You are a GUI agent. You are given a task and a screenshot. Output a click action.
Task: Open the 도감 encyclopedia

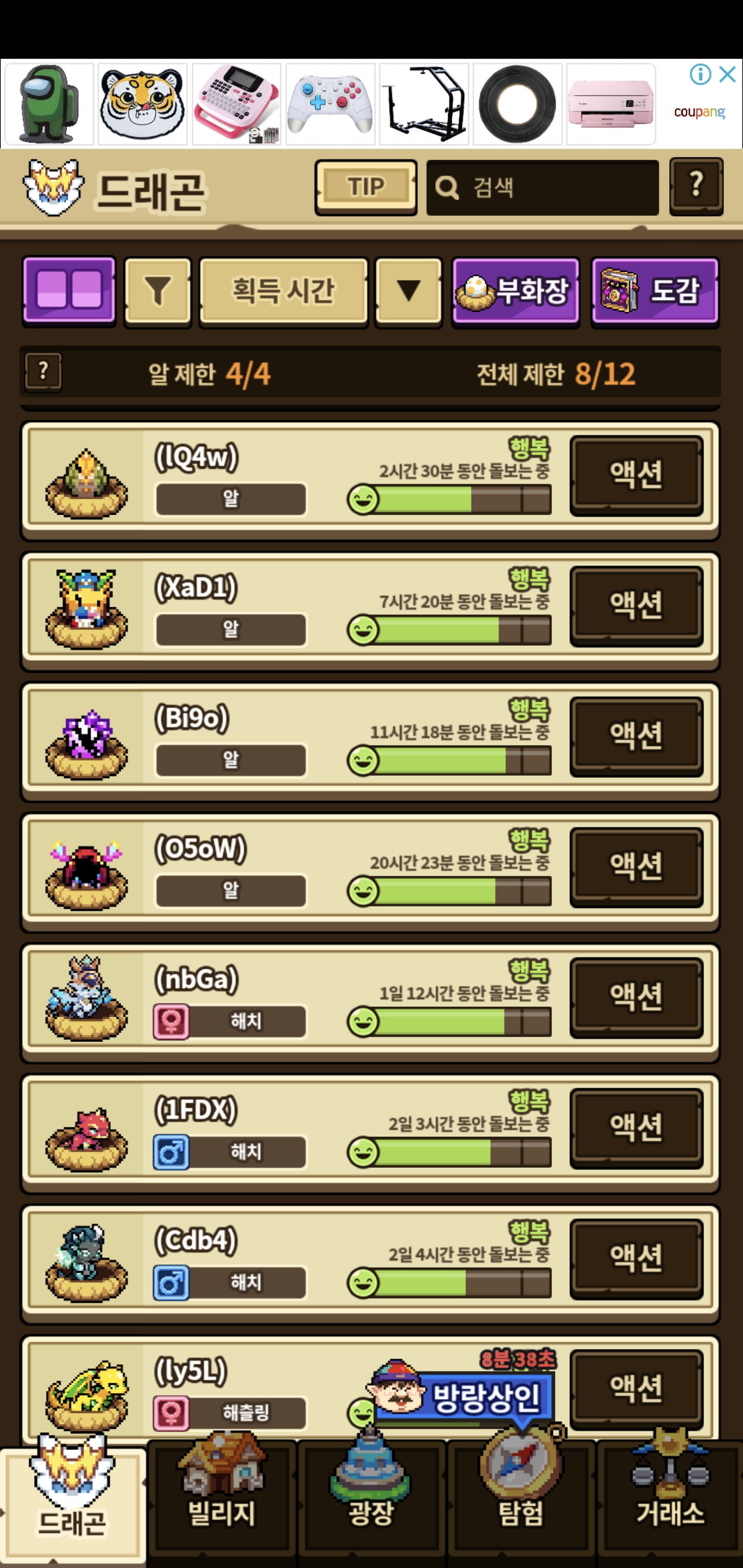(655, 291)
